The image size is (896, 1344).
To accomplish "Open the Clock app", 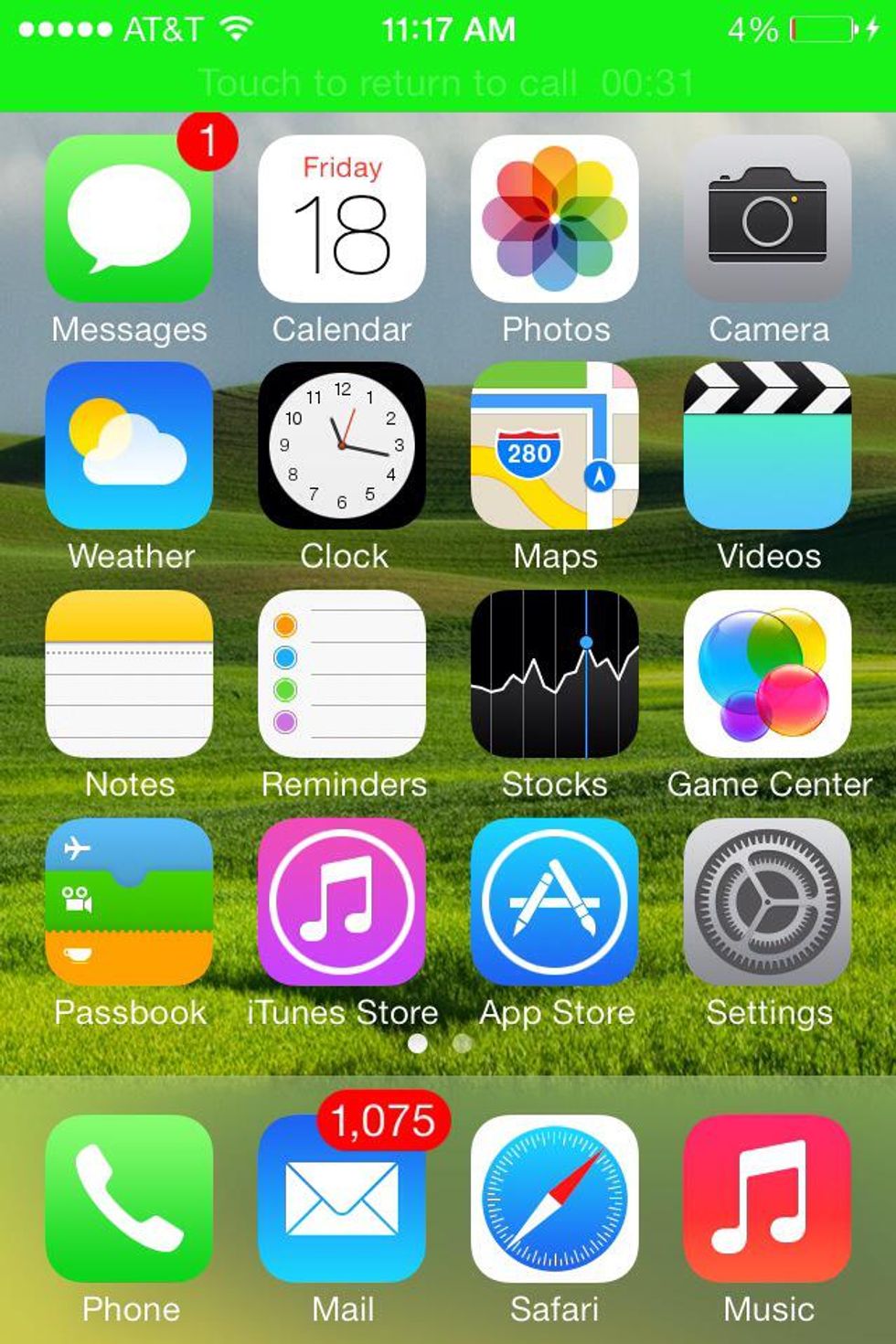I will [x=342, y=446].
